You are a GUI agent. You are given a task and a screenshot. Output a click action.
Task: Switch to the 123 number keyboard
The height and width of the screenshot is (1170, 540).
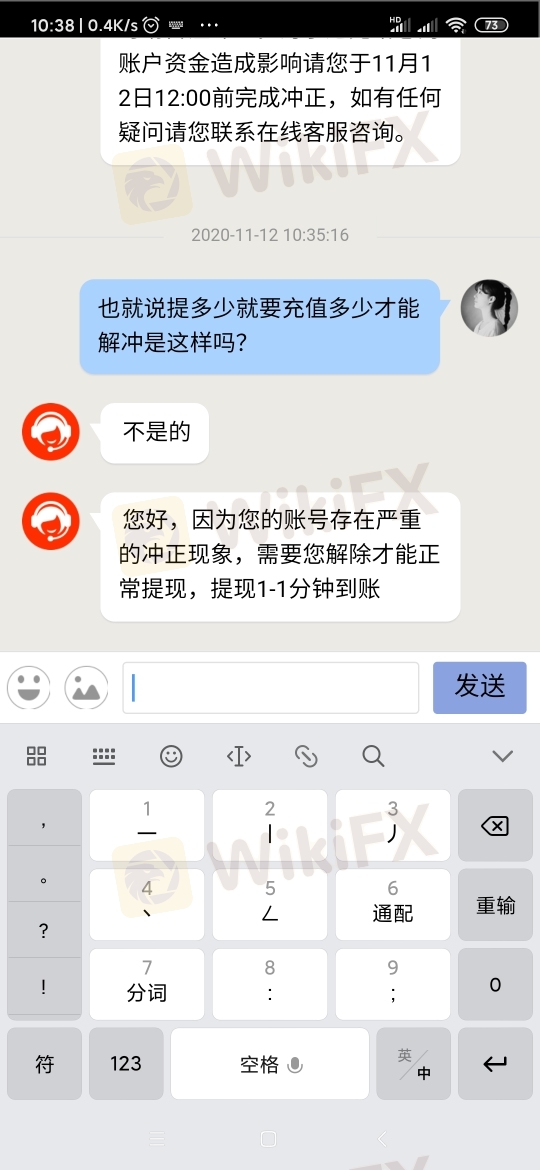point(126,1063)
